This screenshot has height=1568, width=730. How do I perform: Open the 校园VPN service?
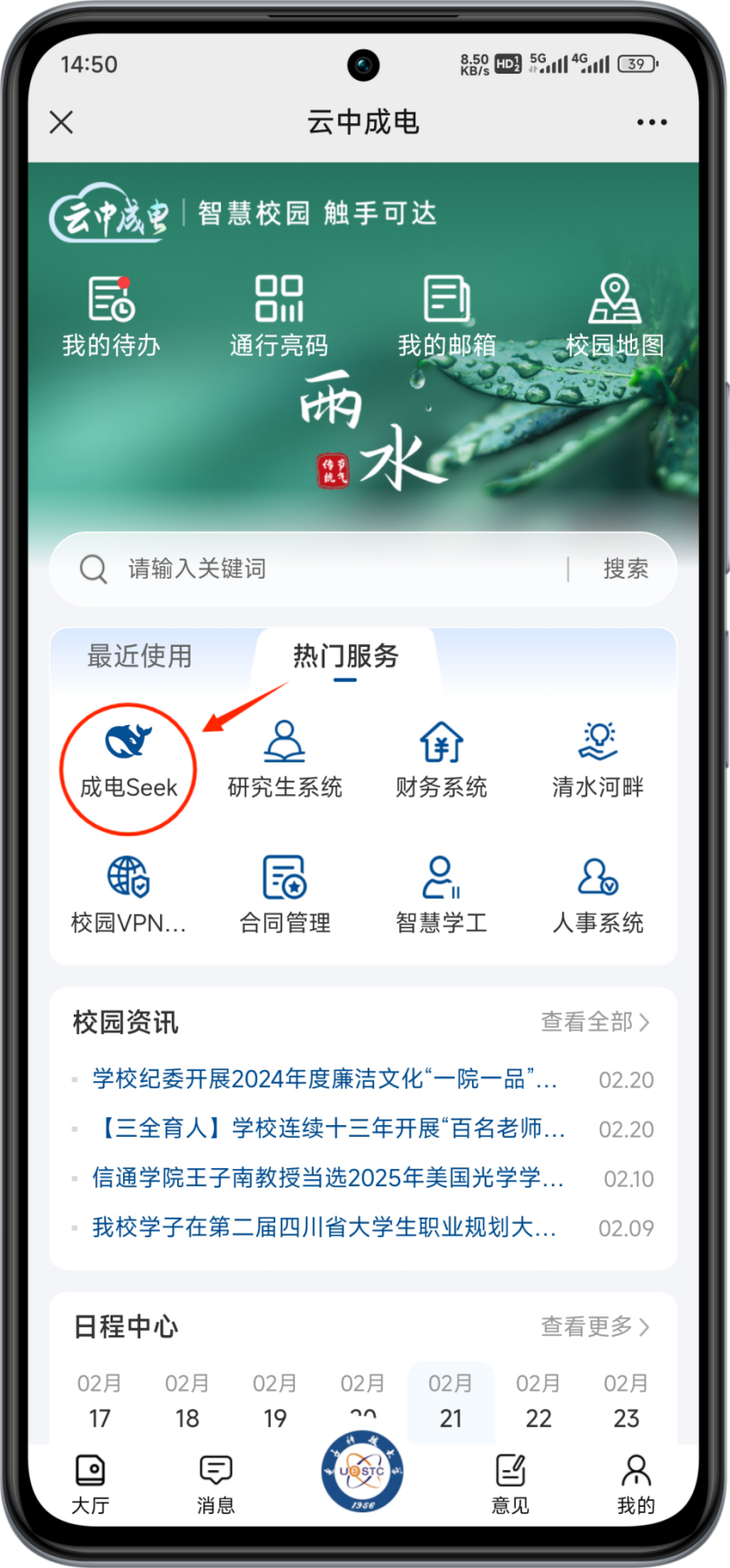(129, 896)
